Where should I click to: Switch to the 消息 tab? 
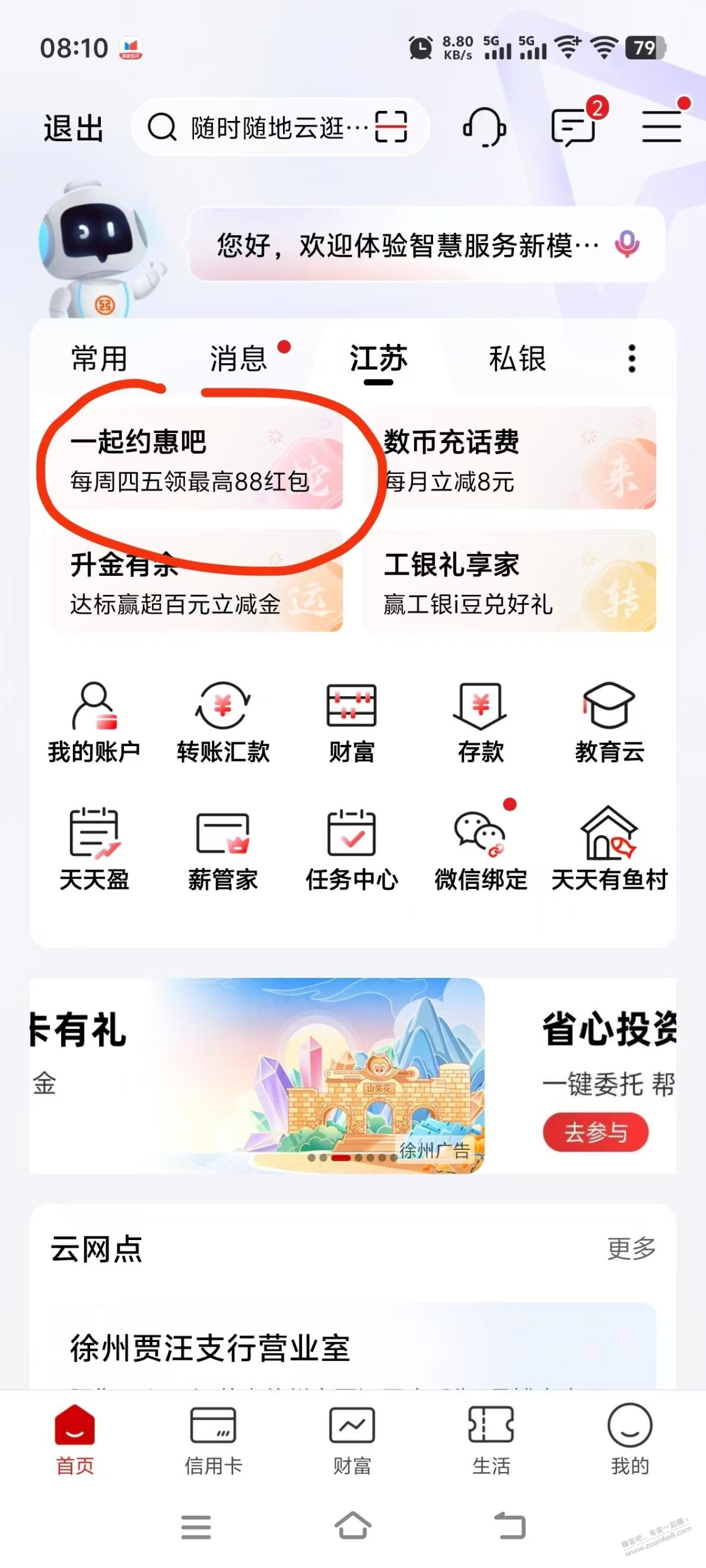[238, 358]
